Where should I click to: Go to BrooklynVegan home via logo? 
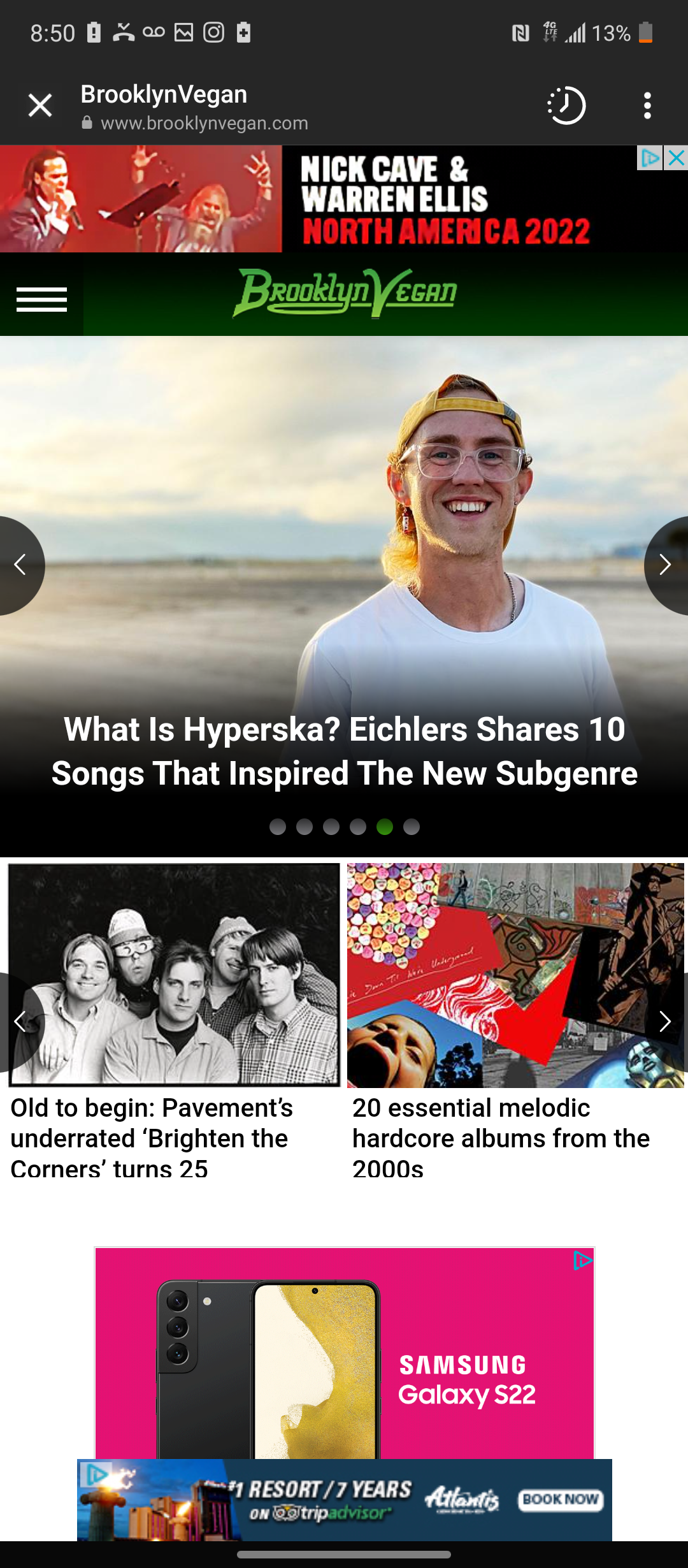tap(345, 293)
